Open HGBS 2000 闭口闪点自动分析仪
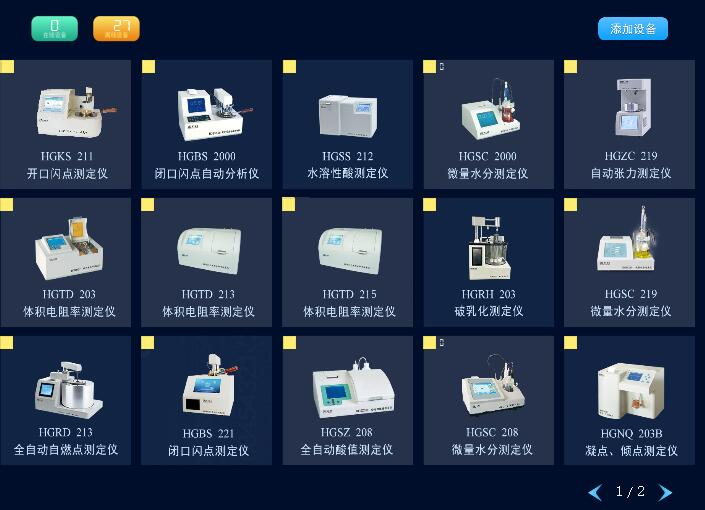 pos(207,123)
